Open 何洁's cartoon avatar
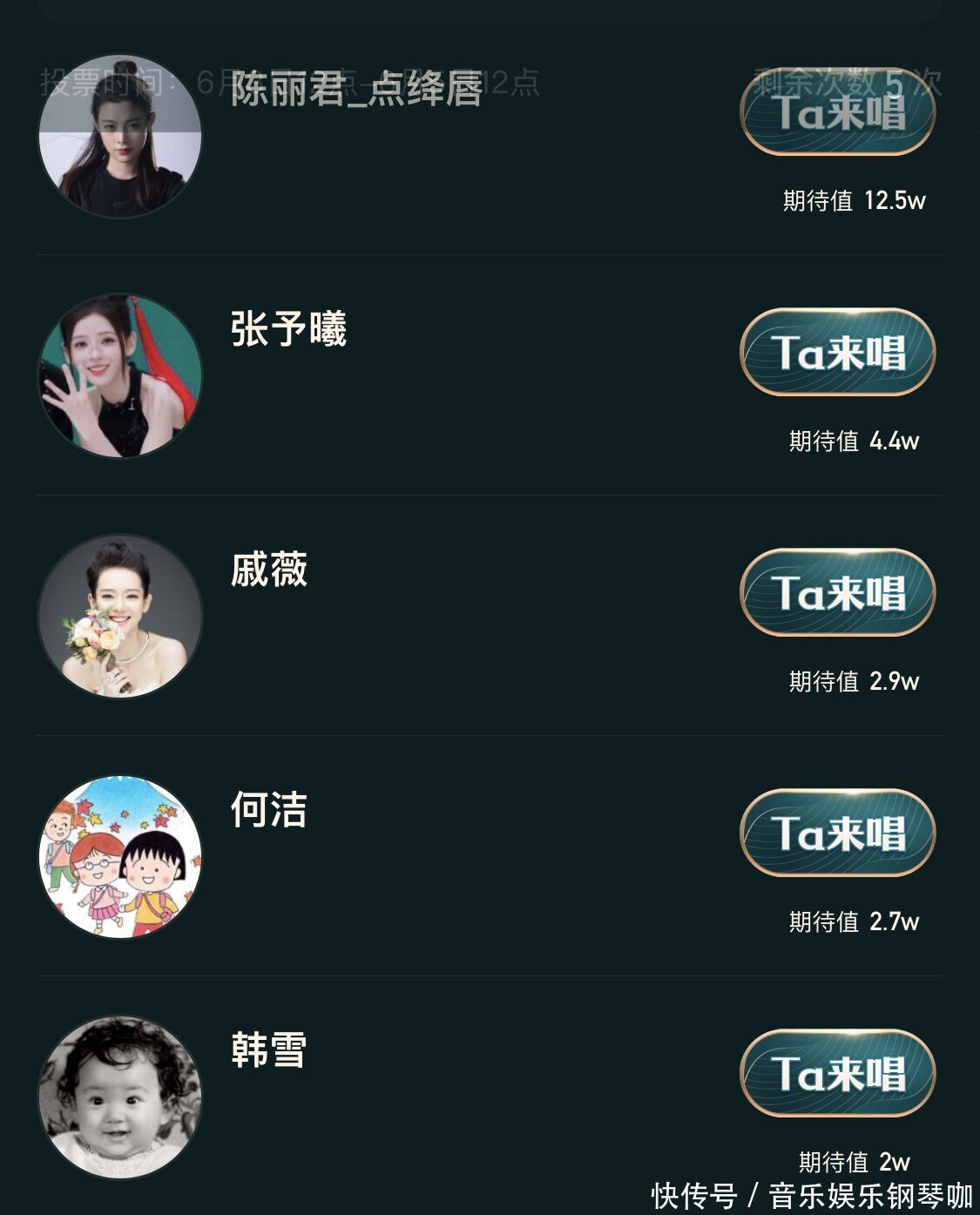Screen dimensions: 980x1215 [120, 857]
